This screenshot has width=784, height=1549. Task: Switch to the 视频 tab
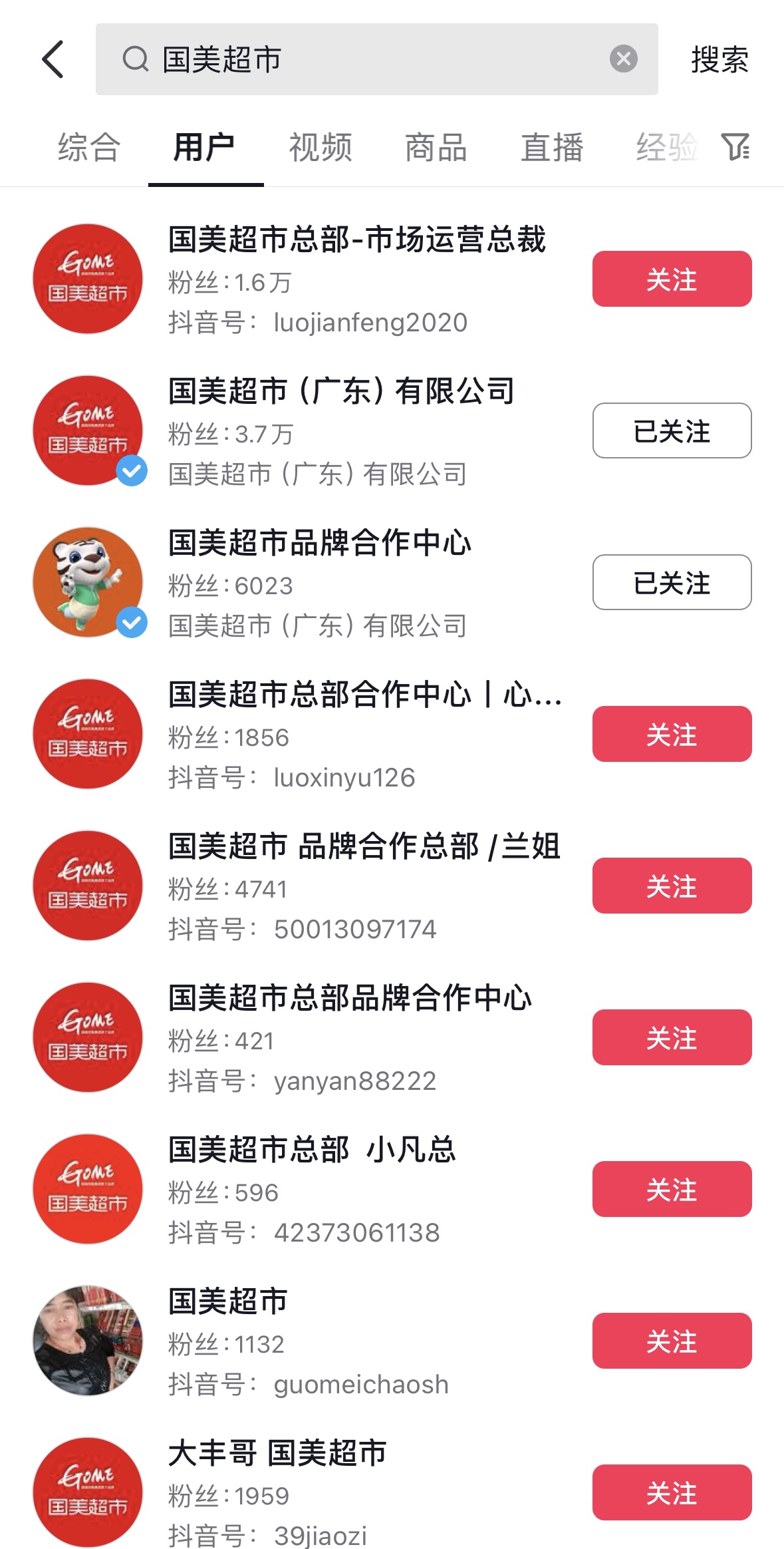[321, 147]
